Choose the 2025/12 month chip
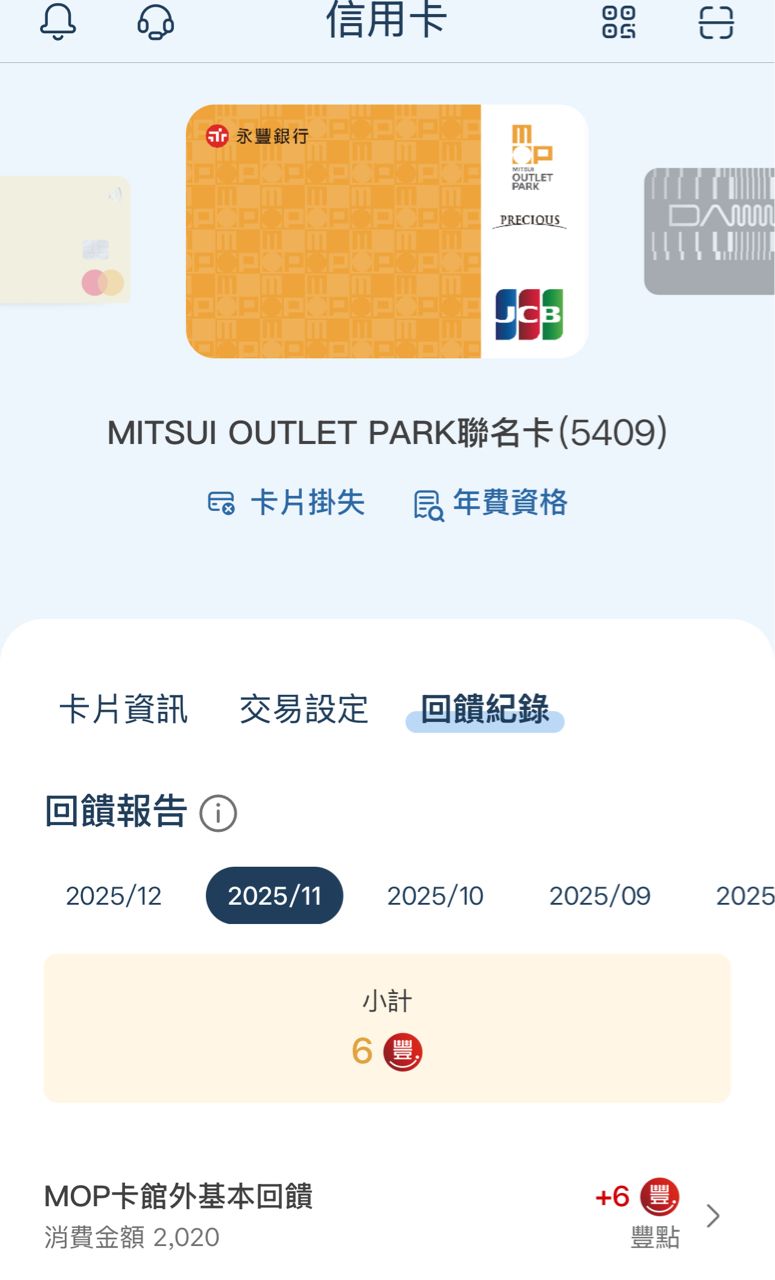This screenshot has height=1280, width=775. pyautogui.click(x=113, y=896)
